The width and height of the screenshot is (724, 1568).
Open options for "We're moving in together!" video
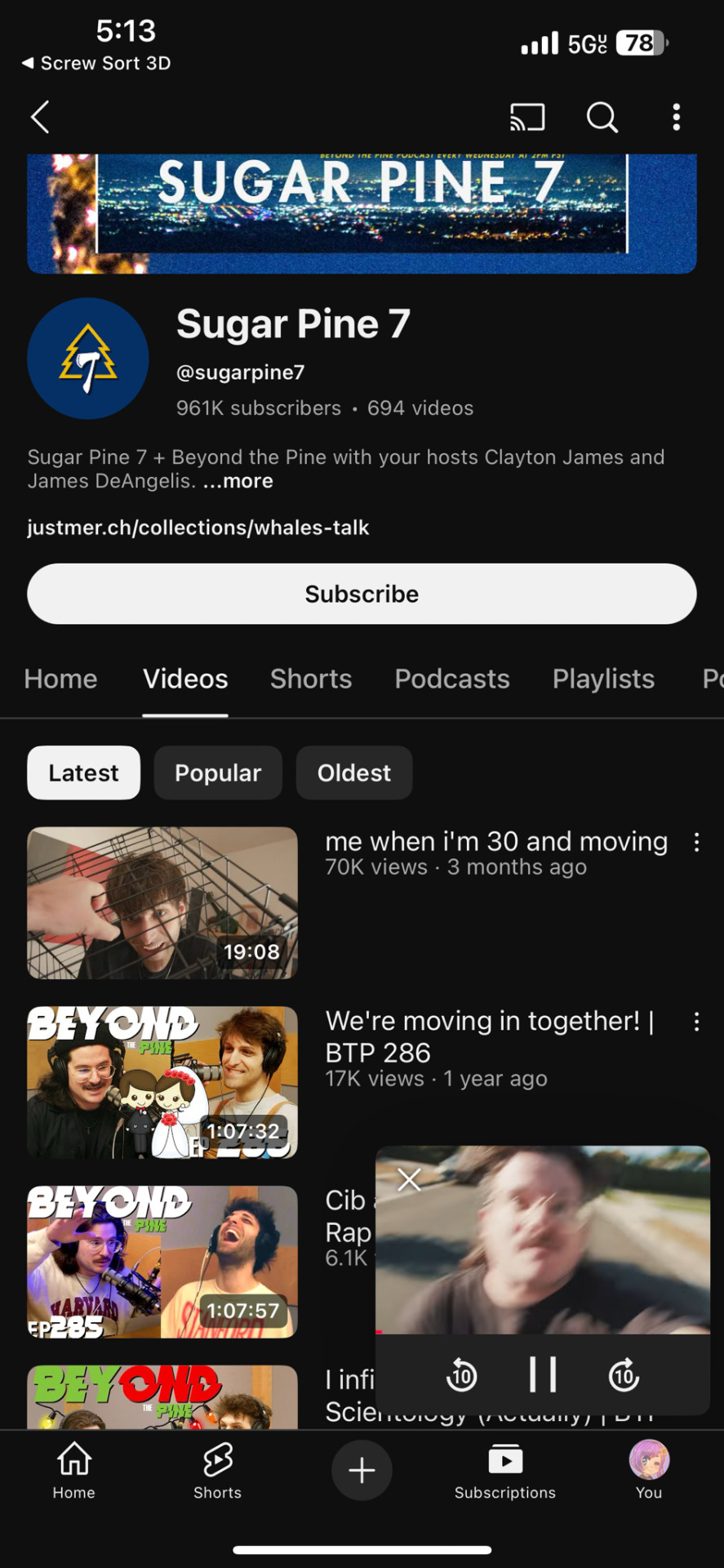pos(696,1022)
